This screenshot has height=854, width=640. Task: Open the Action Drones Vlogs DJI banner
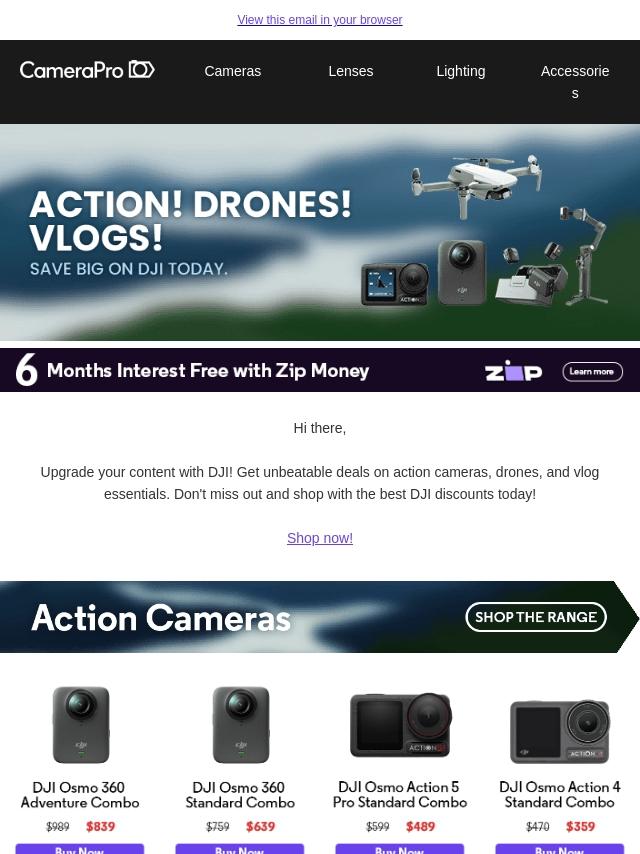pos(320,233)
